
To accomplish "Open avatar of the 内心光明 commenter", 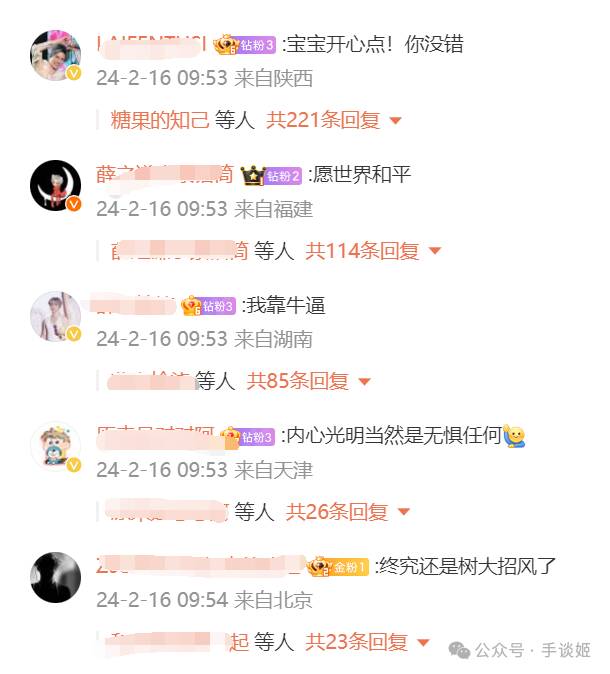I will [56, 447].
